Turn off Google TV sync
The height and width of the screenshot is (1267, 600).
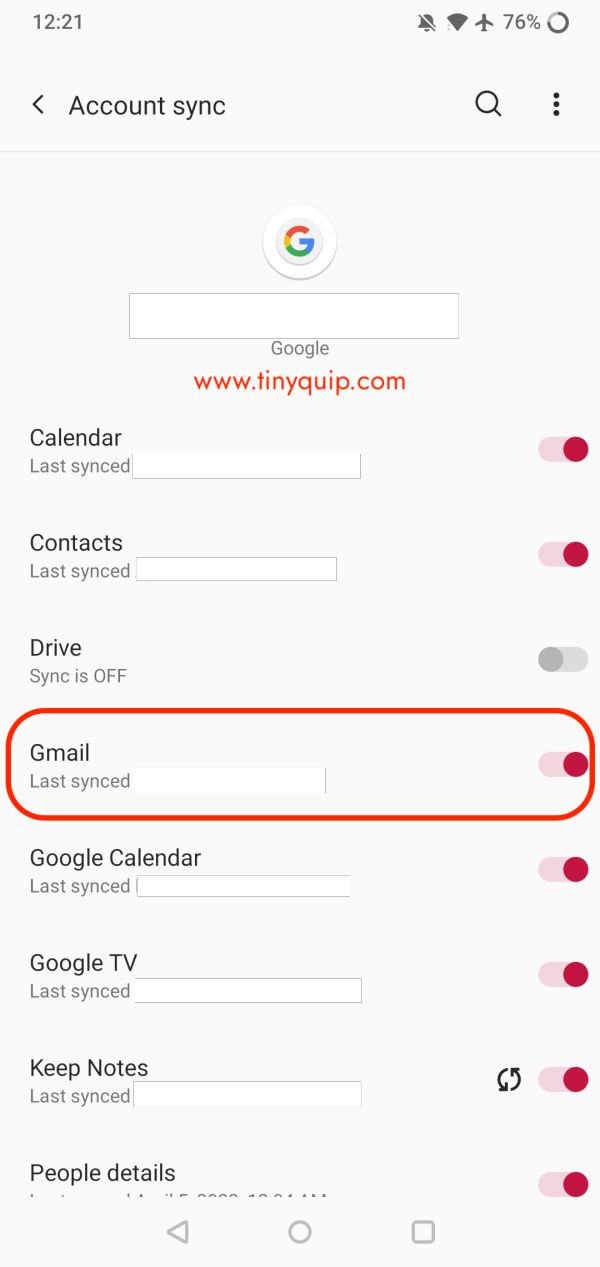(x=563, y=974)
